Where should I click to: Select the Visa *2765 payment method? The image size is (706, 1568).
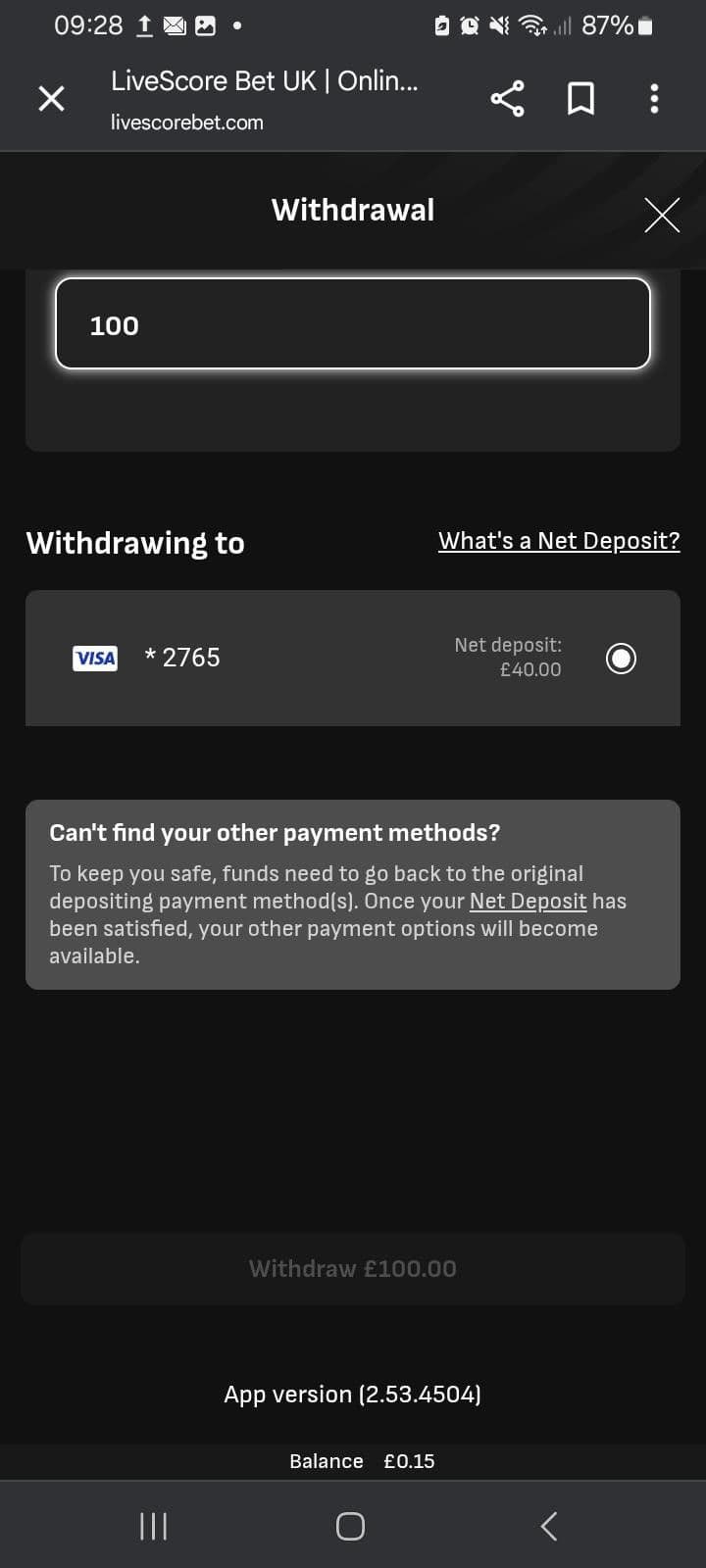tap(183, 658)
